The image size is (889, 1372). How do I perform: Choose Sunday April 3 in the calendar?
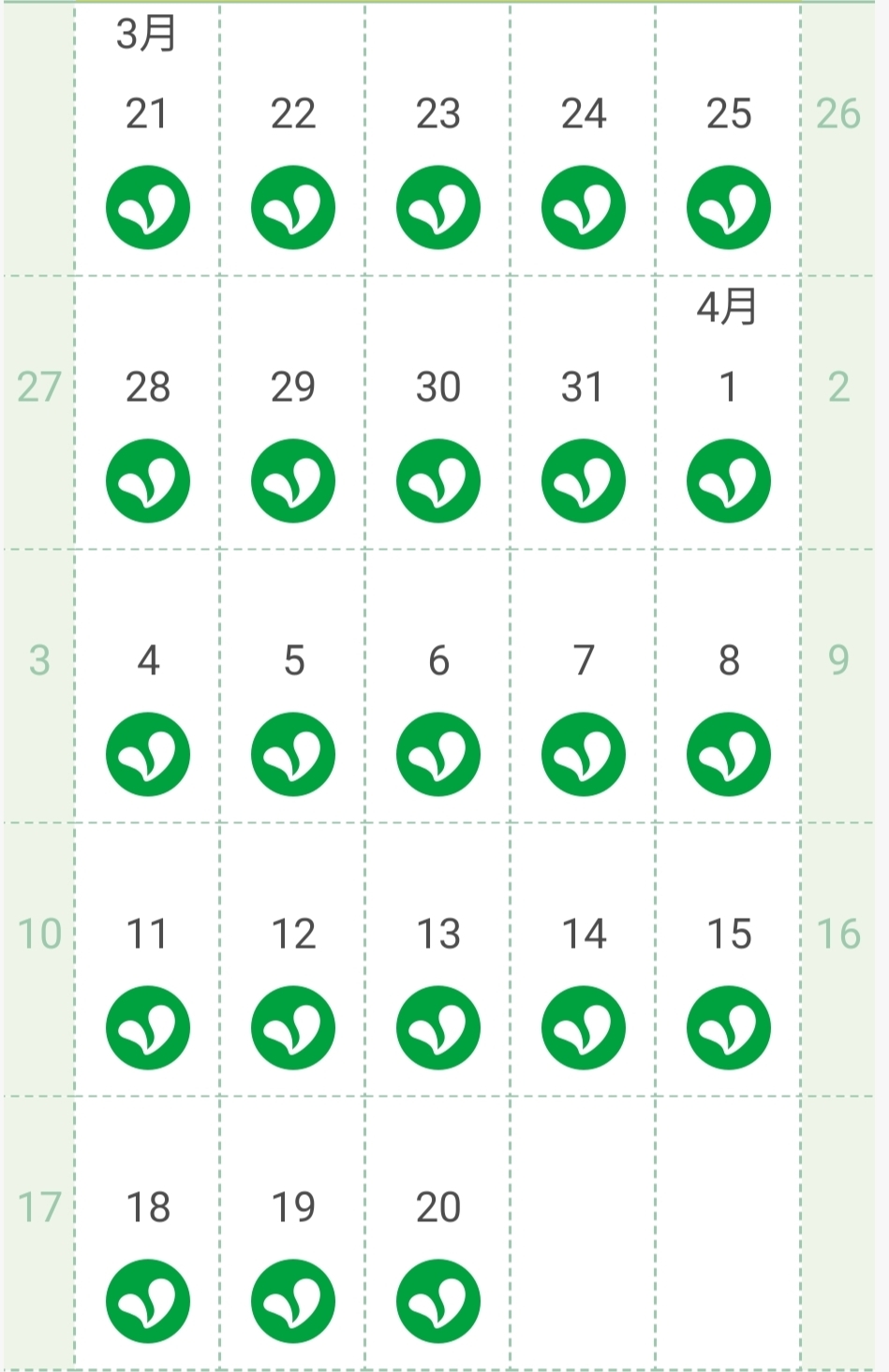click(x=39, y=686)
